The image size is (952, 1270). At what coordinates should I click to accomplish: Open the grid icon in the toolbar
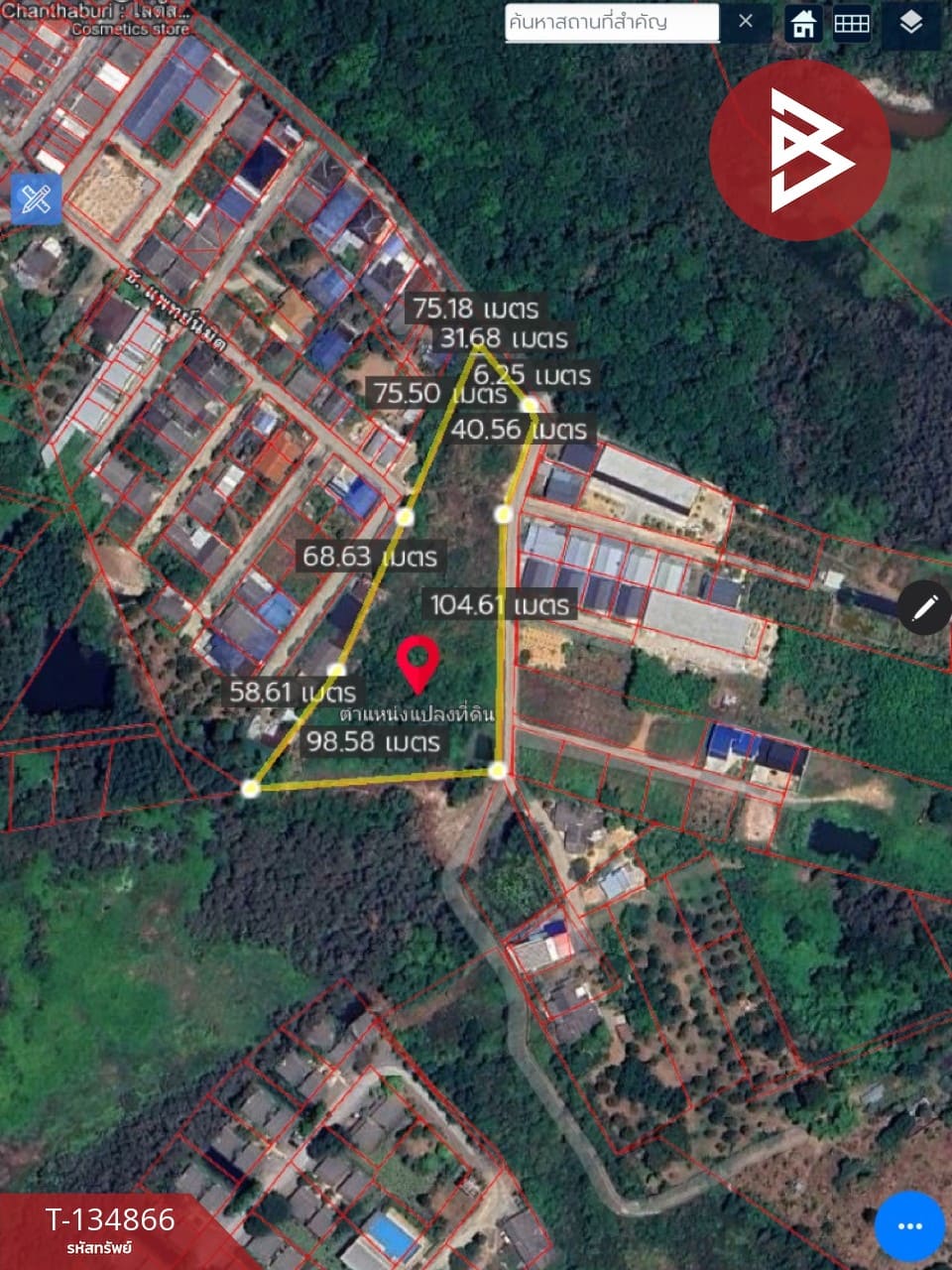point(852,23)
